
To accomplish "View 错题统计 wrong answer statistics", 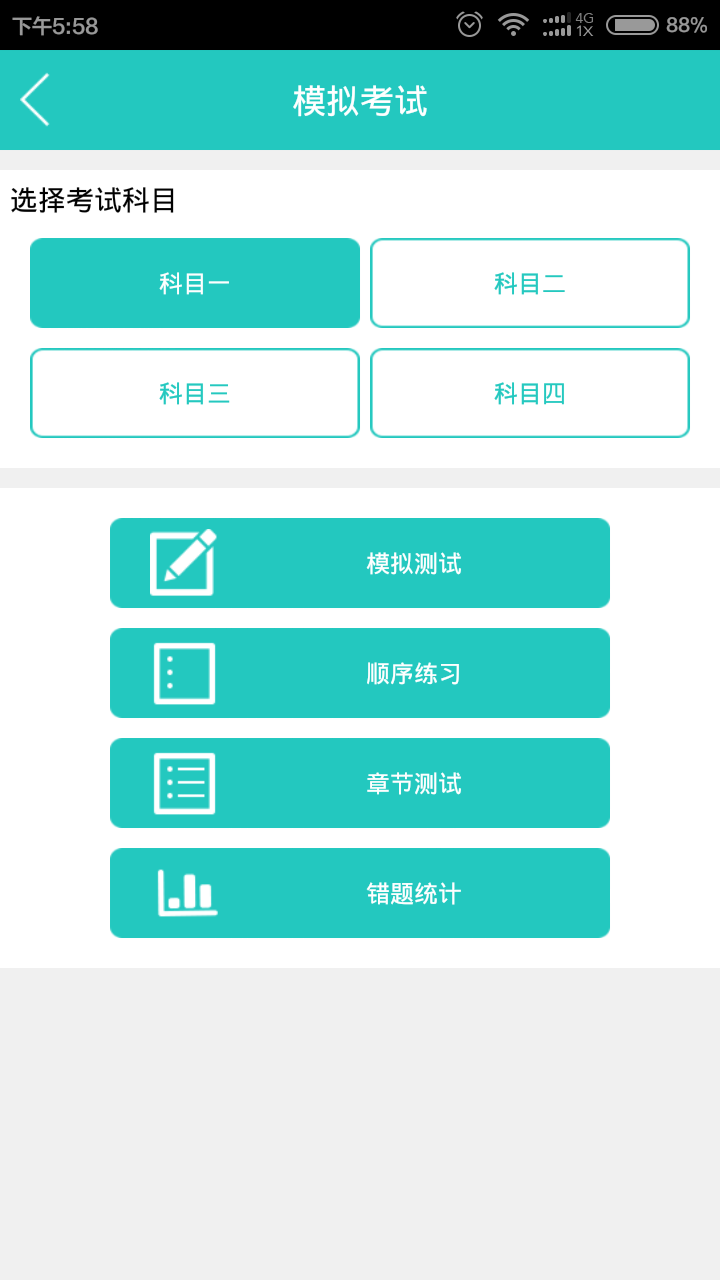I will pyautogui.click(x=360, y=893).
